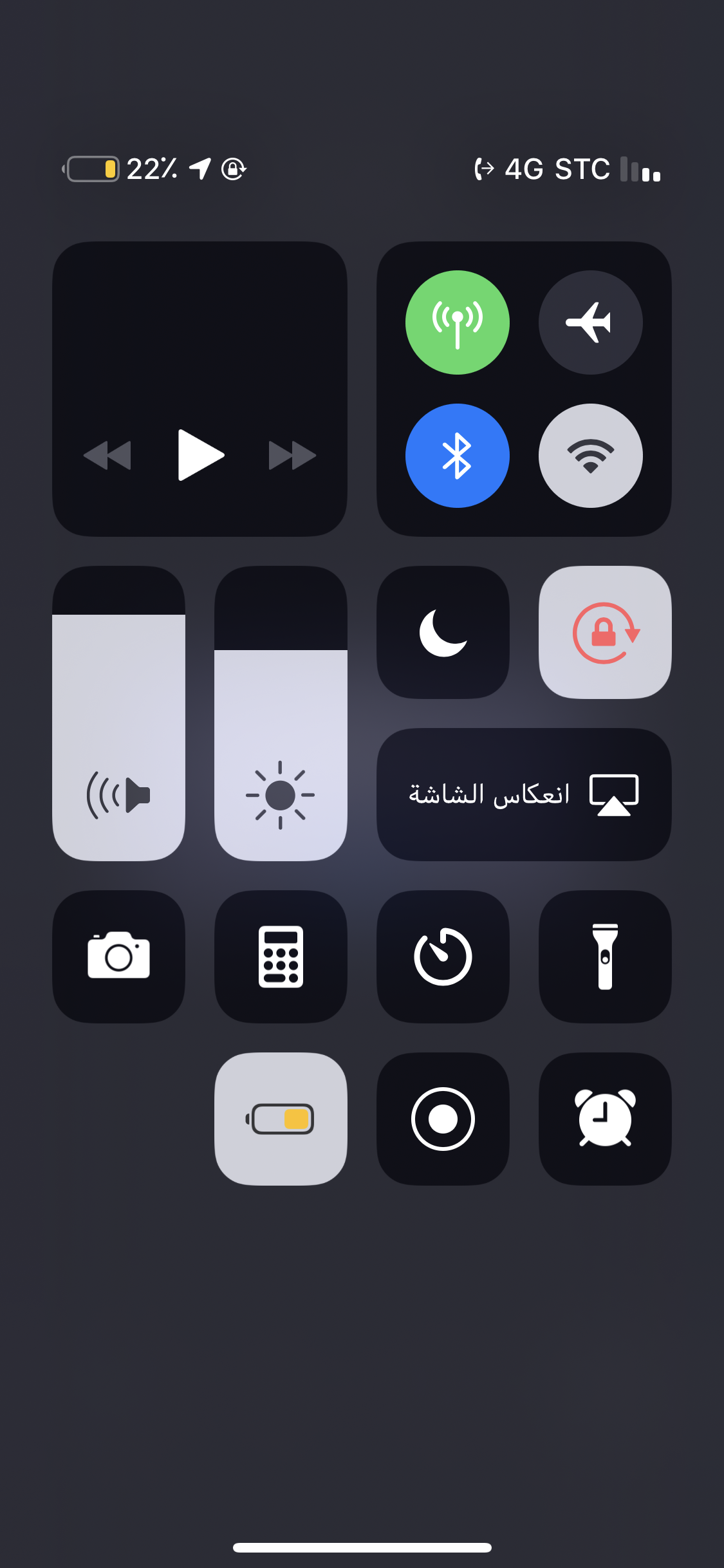
Task: Skip to the next track
Action: click(x=292, y=455)
